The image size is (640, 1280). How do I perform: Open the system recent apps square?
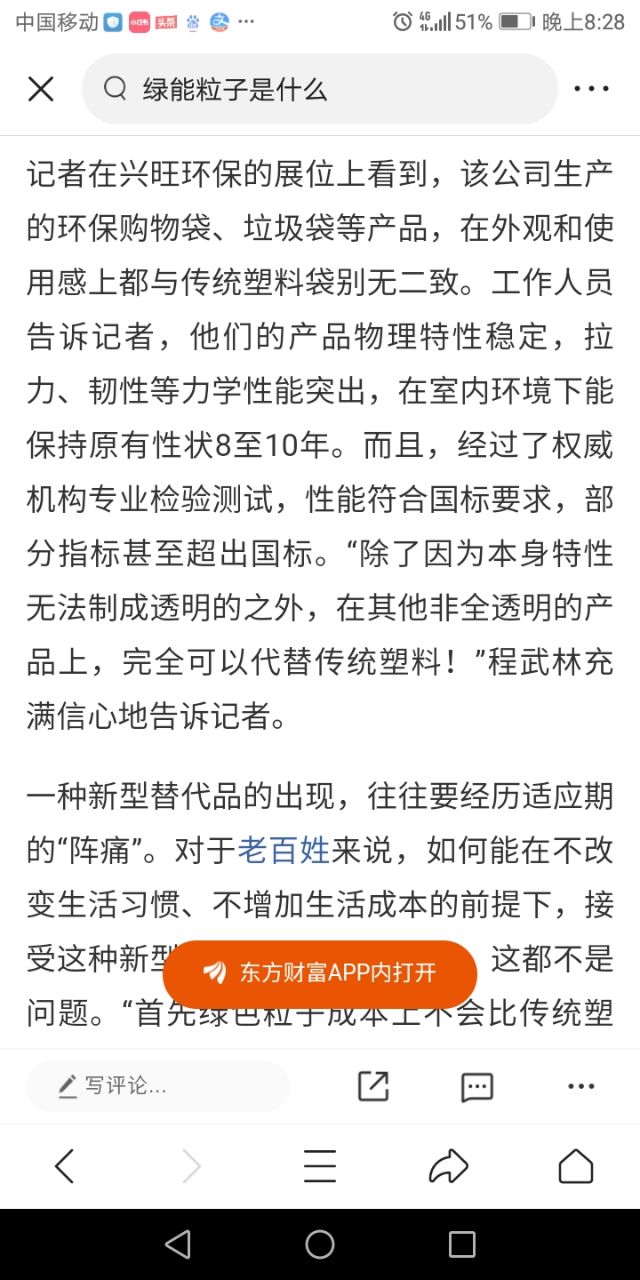(x=462, y=1244)
